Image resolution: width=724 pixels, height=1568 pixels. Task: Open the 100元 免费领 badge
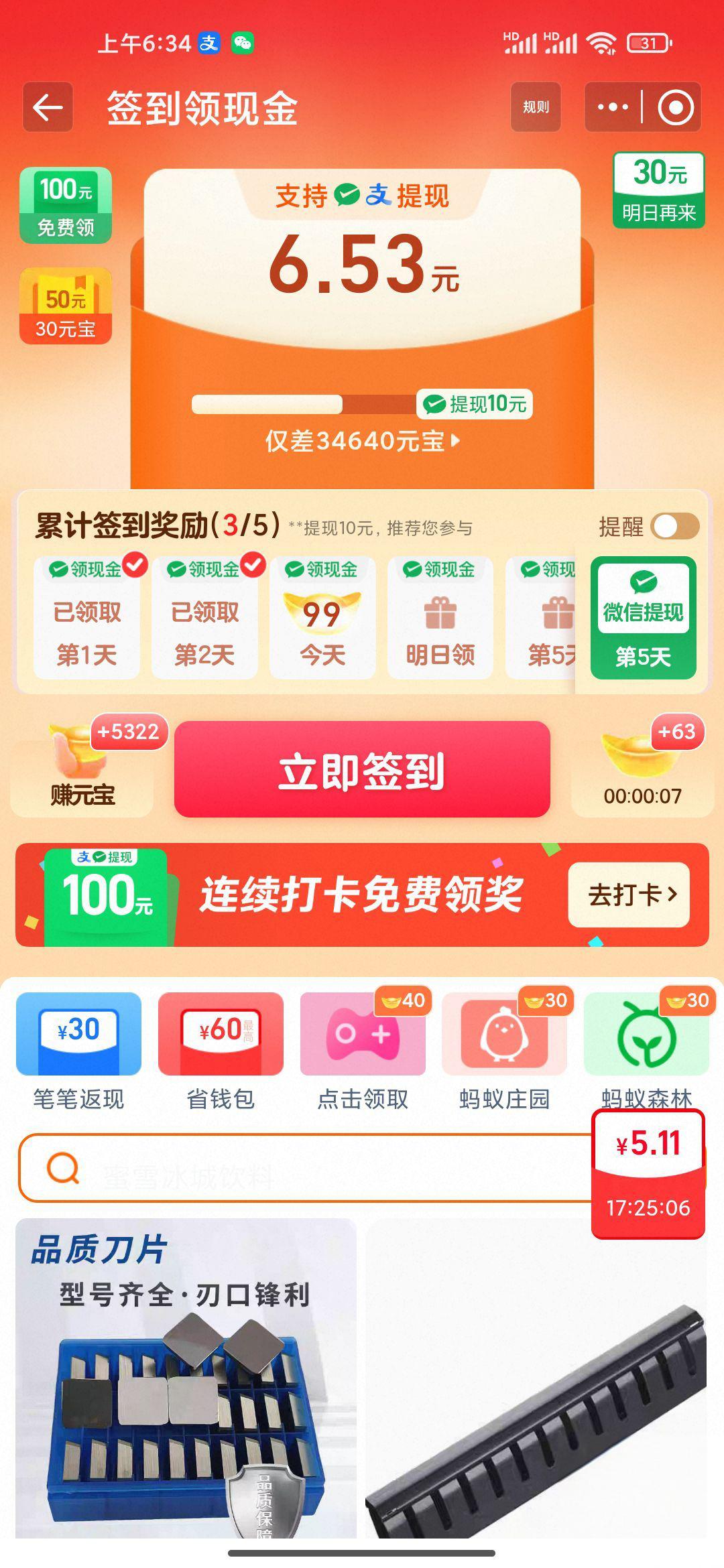[x=66, y=206]
